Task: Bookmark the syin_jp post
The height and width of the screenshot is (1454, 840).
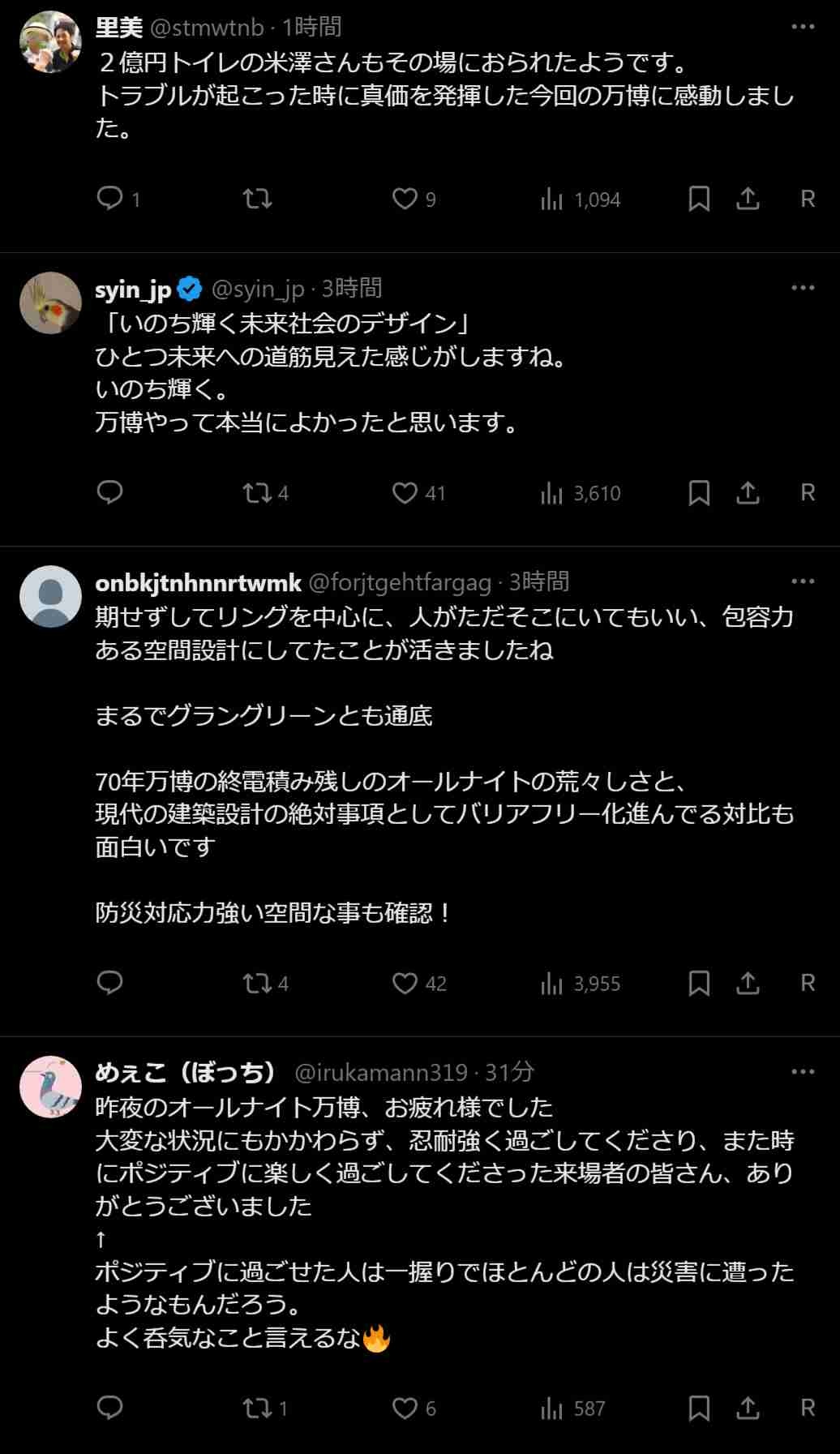Action: click(x=699, y=493)
